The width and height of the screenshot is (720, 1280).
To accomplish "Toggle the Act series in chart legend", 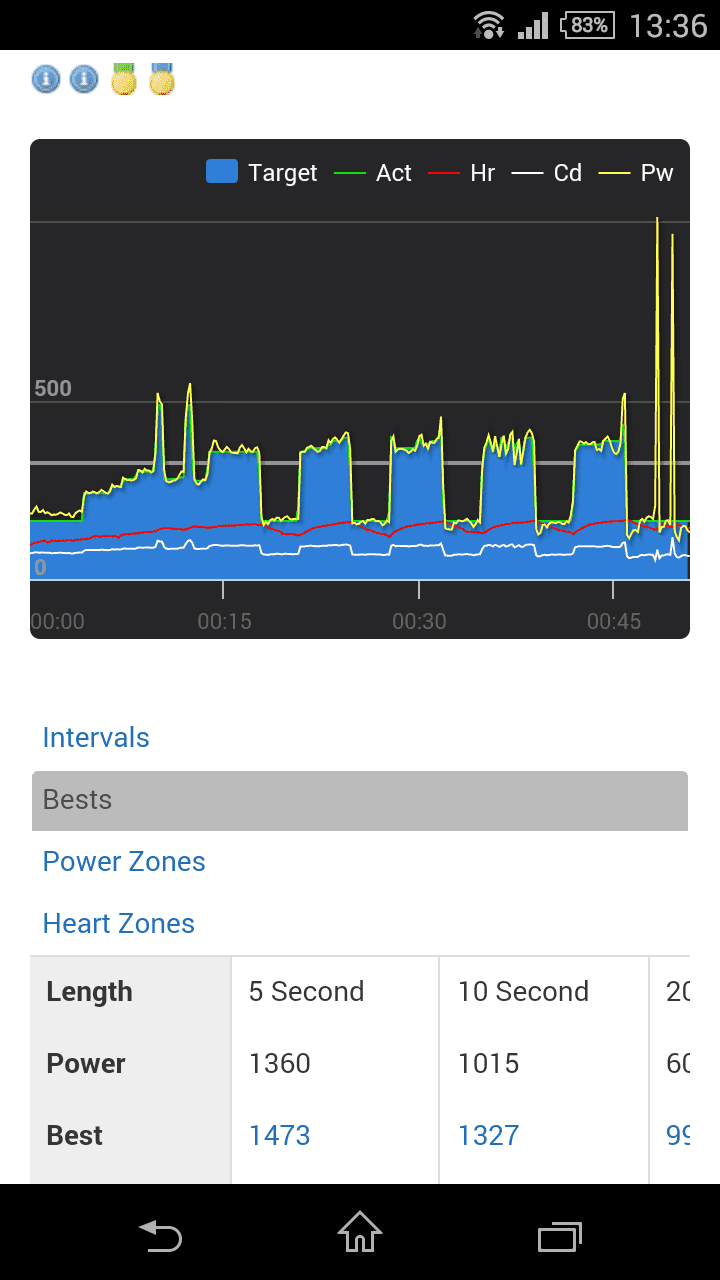I will [373, 173].
